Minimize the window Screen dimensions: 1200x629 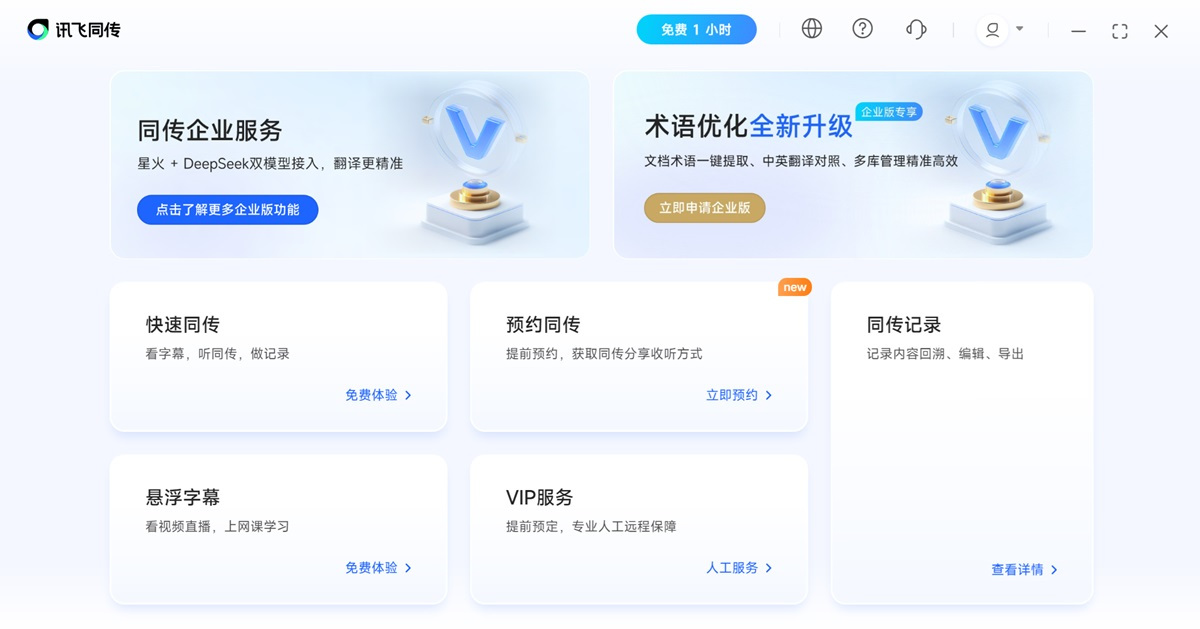pos(1078,31)
